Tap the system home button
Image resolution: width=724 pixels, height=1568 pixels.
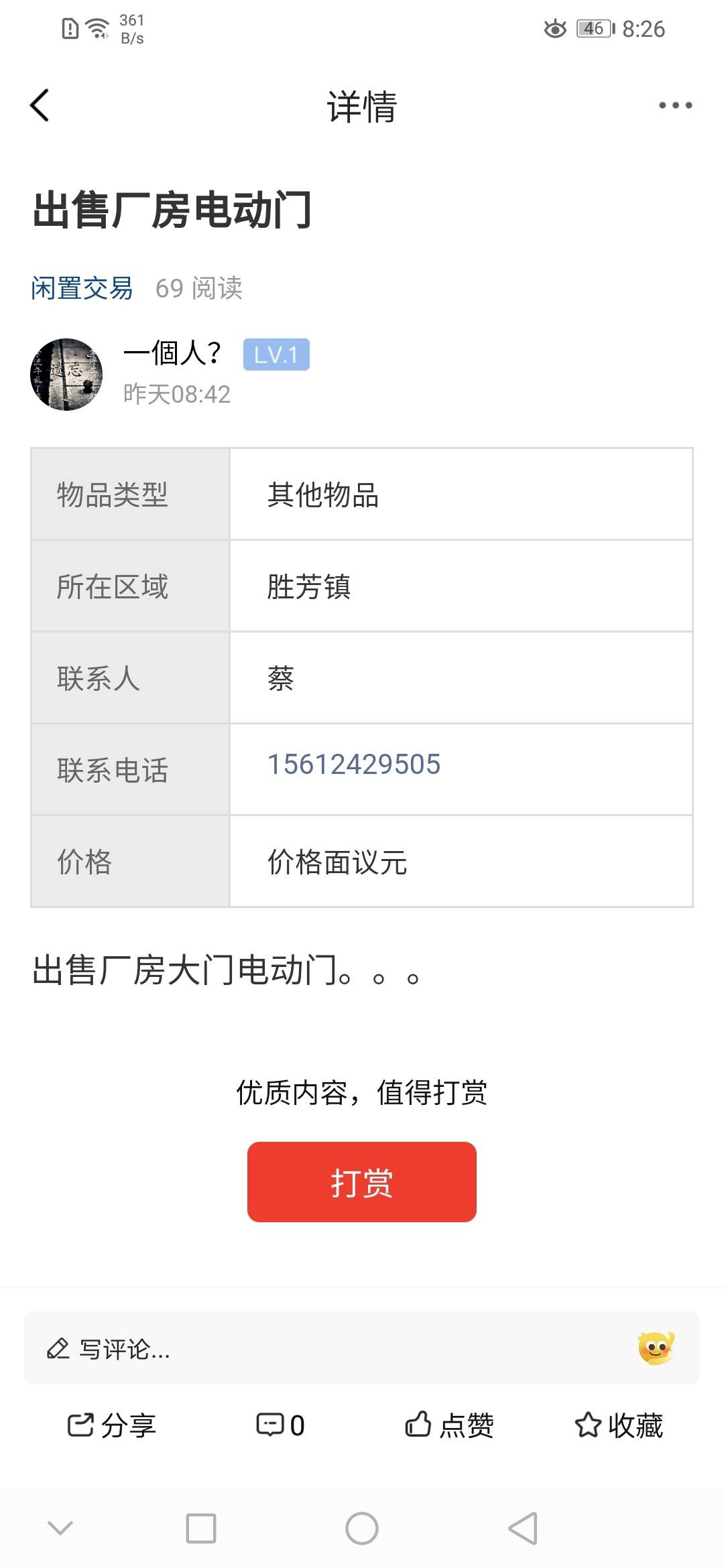coord(362,1528)
